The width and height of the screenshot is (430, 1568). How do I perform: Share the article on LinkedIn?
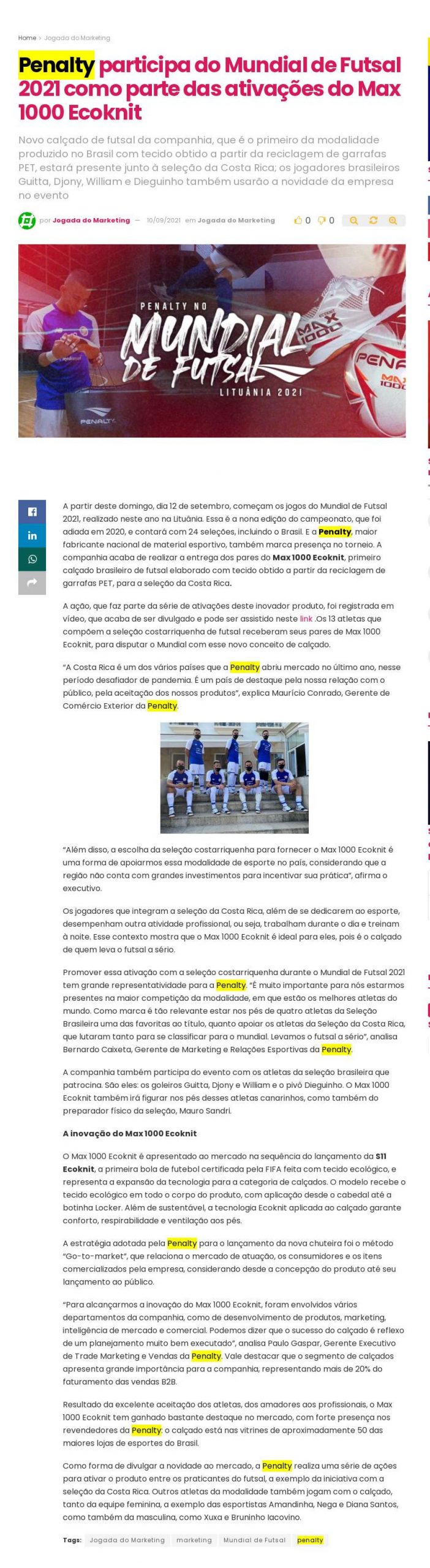32,536
